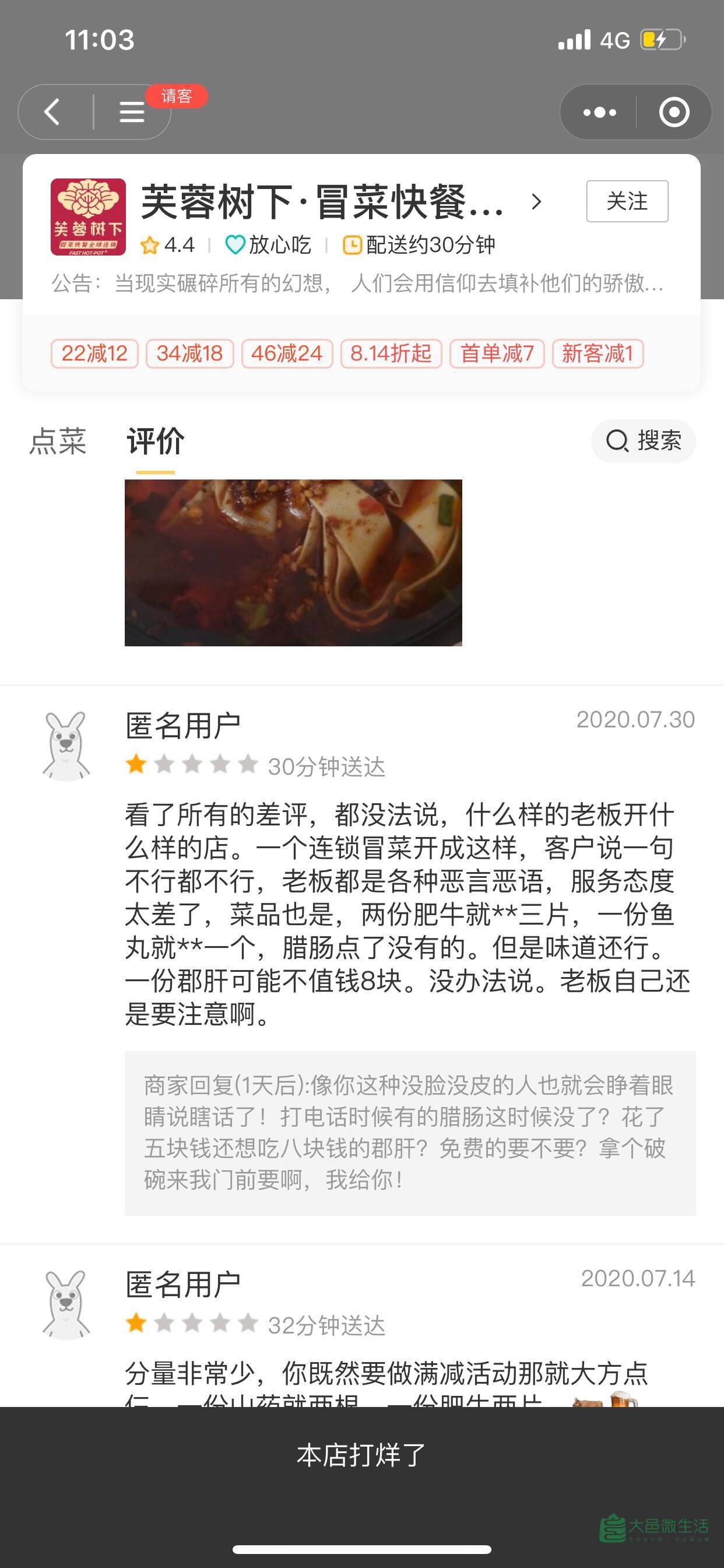
Task: Open the three-dots more options menu
Action: tap(599, 112)
